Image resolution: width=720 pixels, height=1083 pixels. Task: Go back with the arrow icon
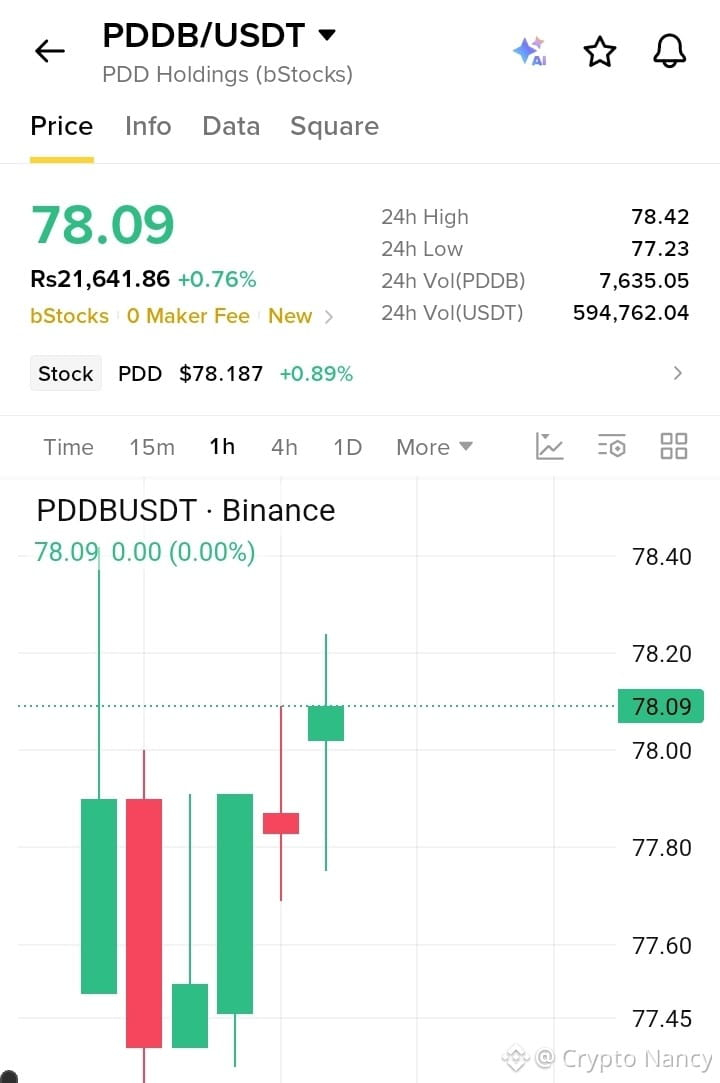click(50, 51)
